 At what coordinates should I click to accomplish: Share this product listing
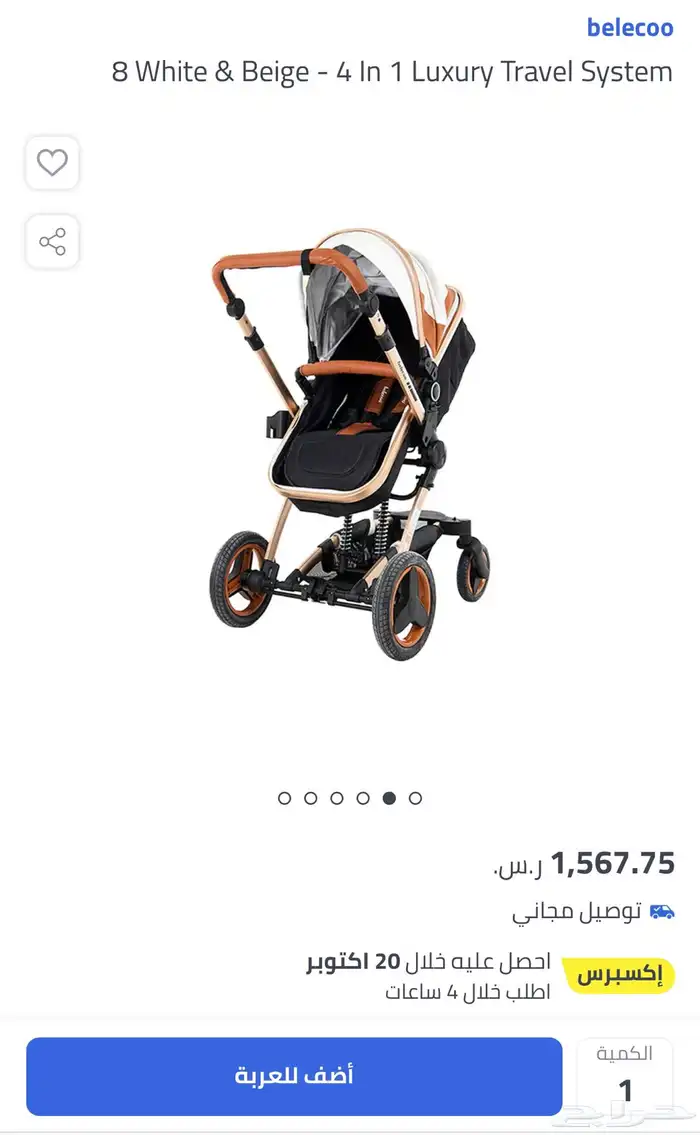52,242
